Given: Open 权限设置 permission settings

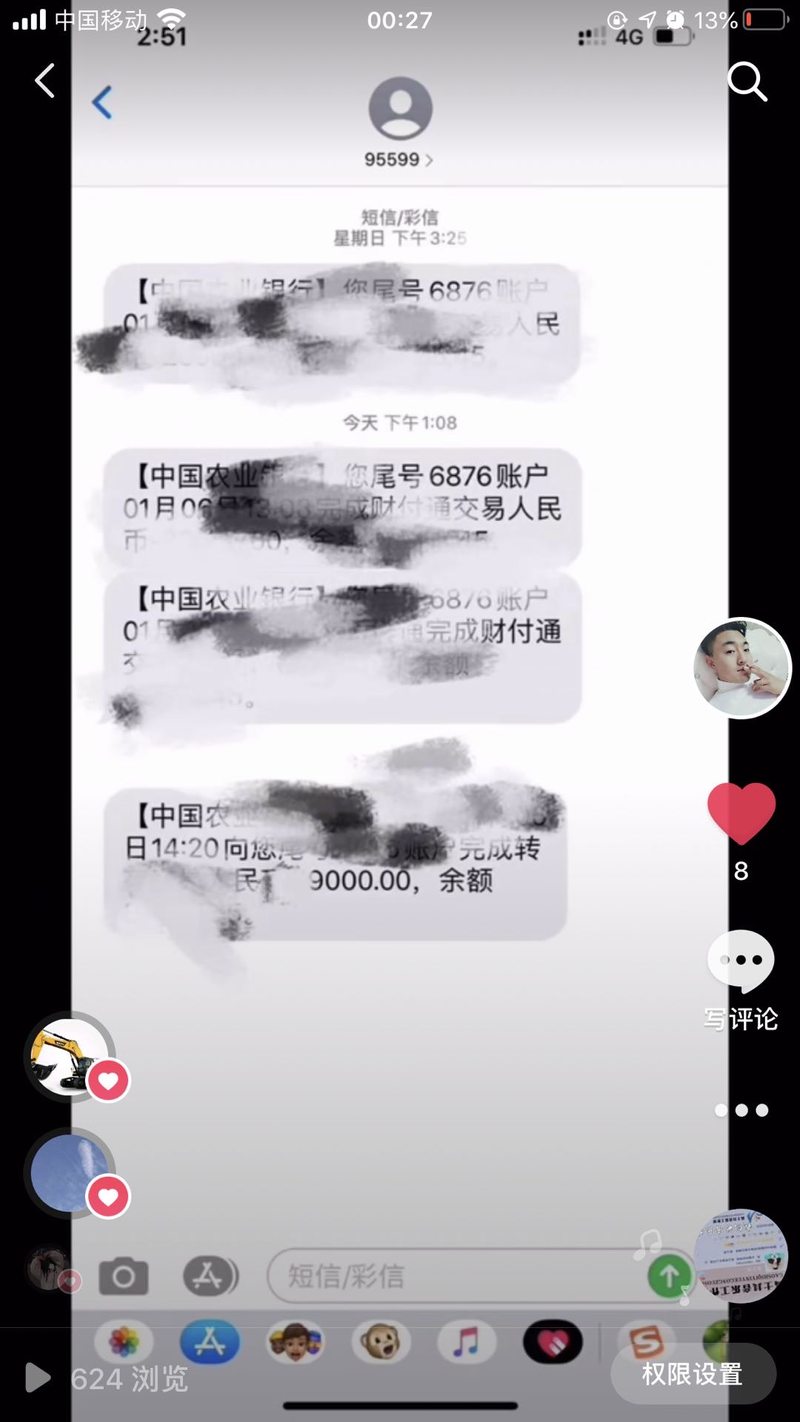Looking at the screenshot, I should pos(692,1374).
